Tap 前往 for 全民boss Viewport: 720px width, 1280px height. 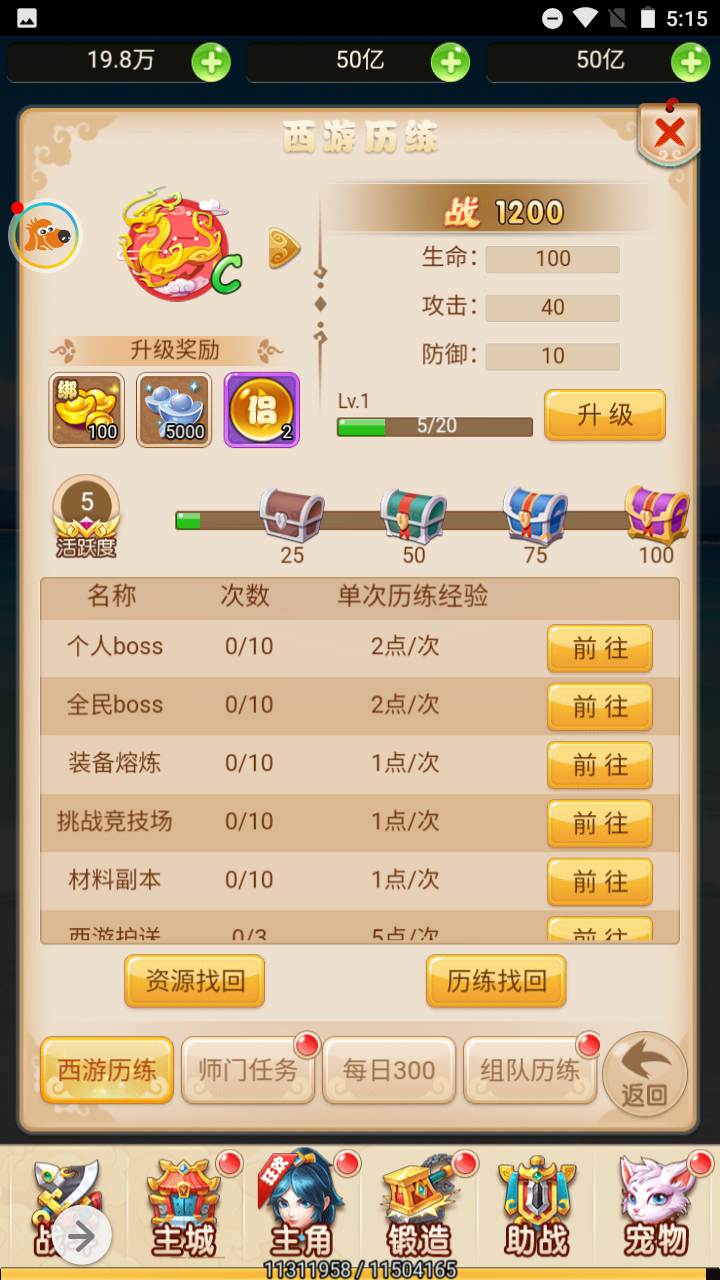599,707
